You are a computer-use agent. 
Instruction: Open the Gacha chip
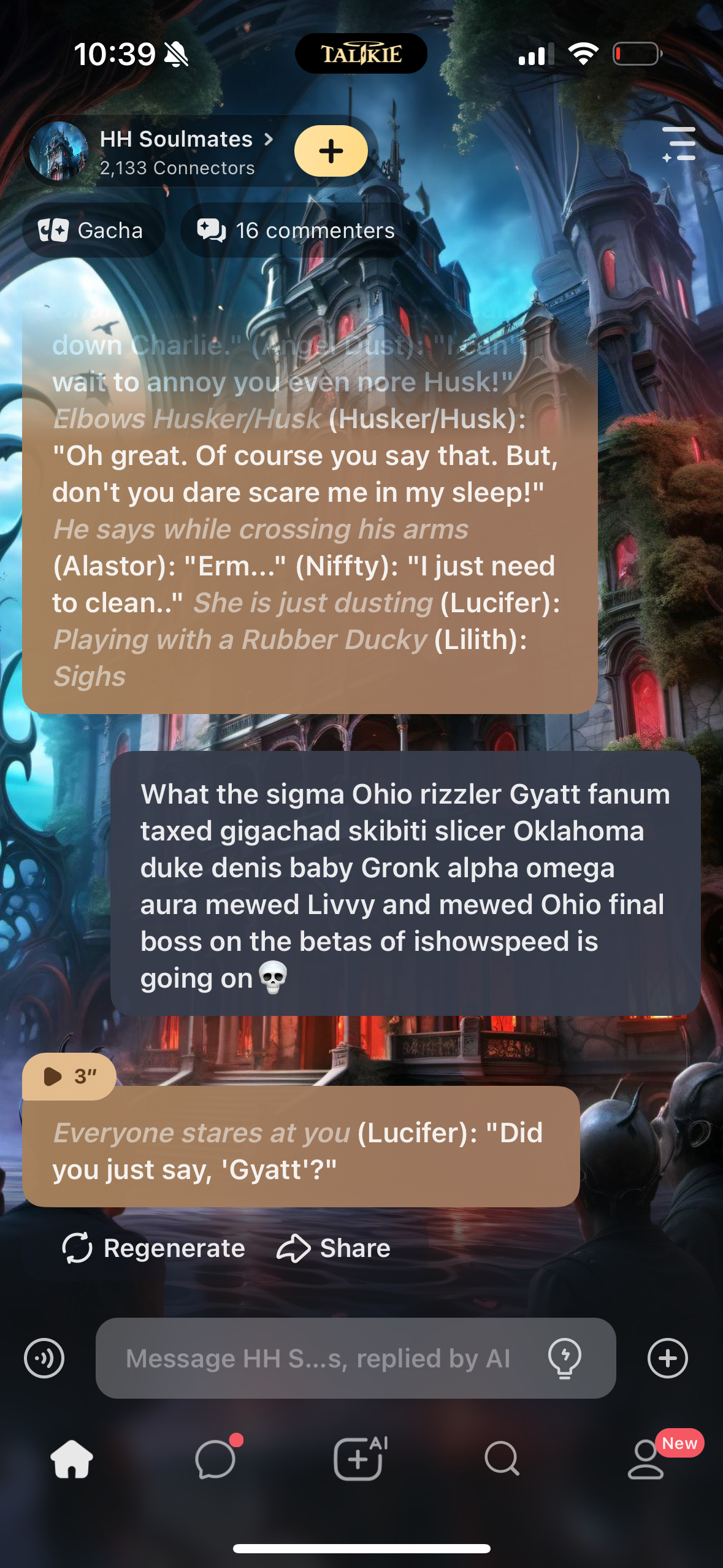tap(92, 231)
